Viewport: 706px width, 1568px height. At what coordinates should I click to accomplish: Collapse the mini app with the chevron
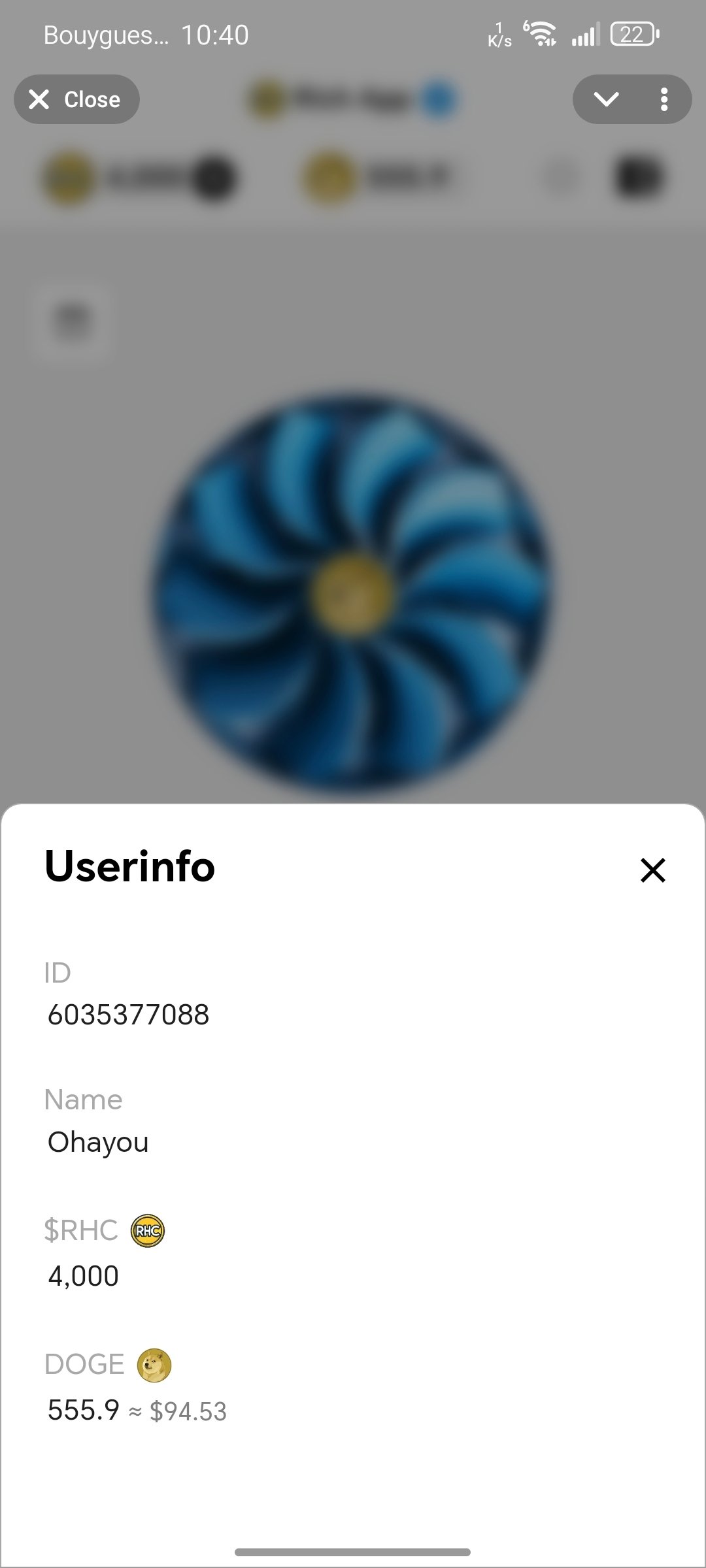tap(605, 99)
